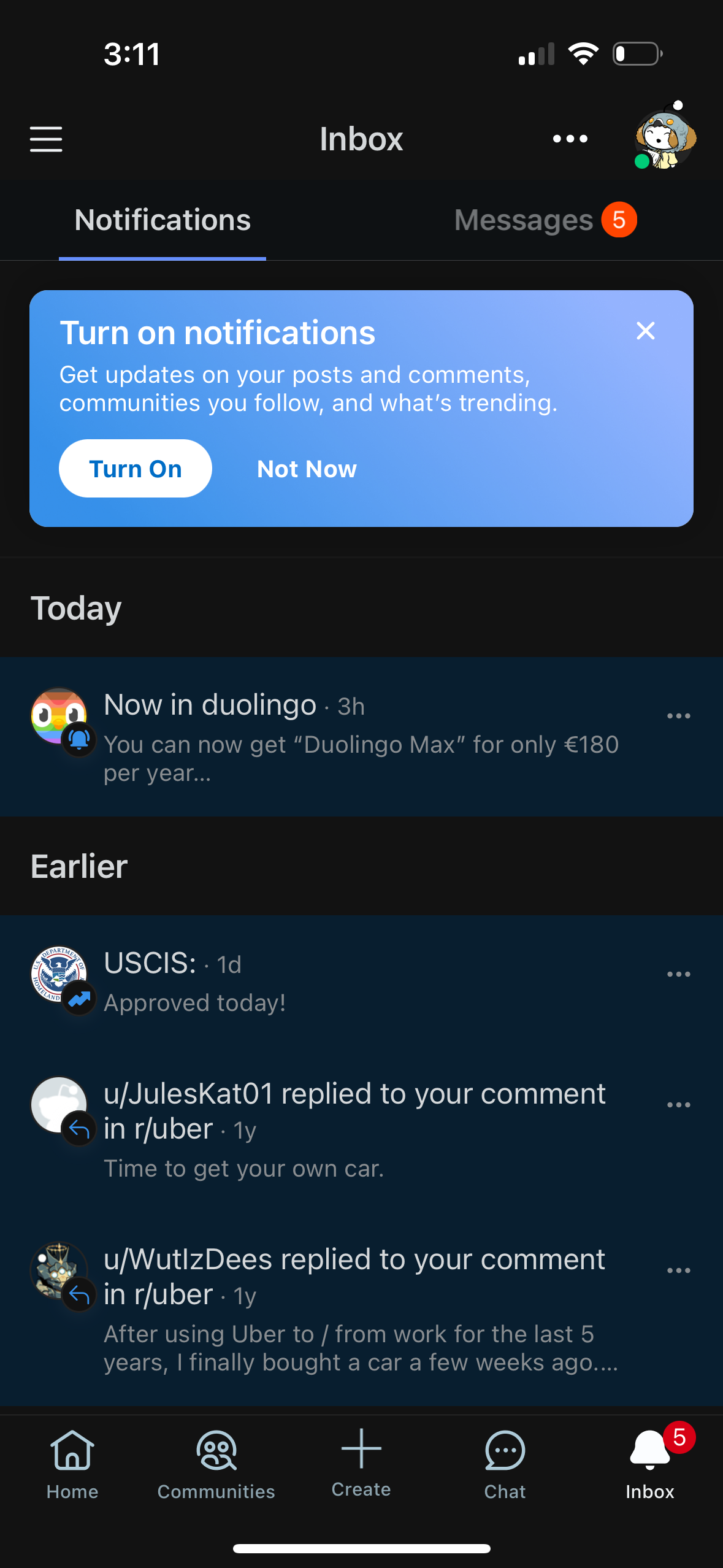The height and width of the screenshot is (1568, 723).
Task: Open options for the USCIS notification
Action: click(678, 974)
